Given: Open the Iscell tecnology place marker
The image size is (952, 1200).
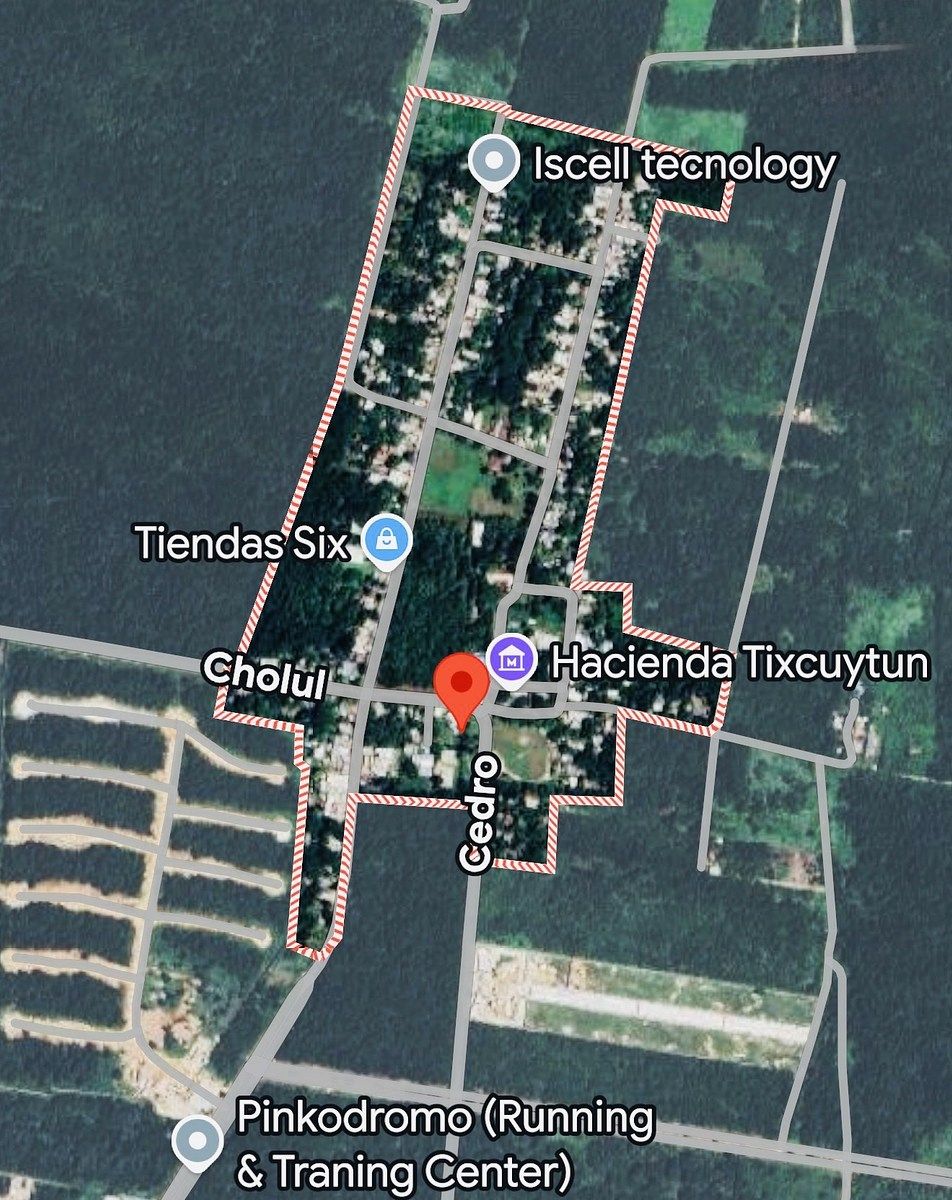Looking at the screenshot, I should (x=493, y=163).
